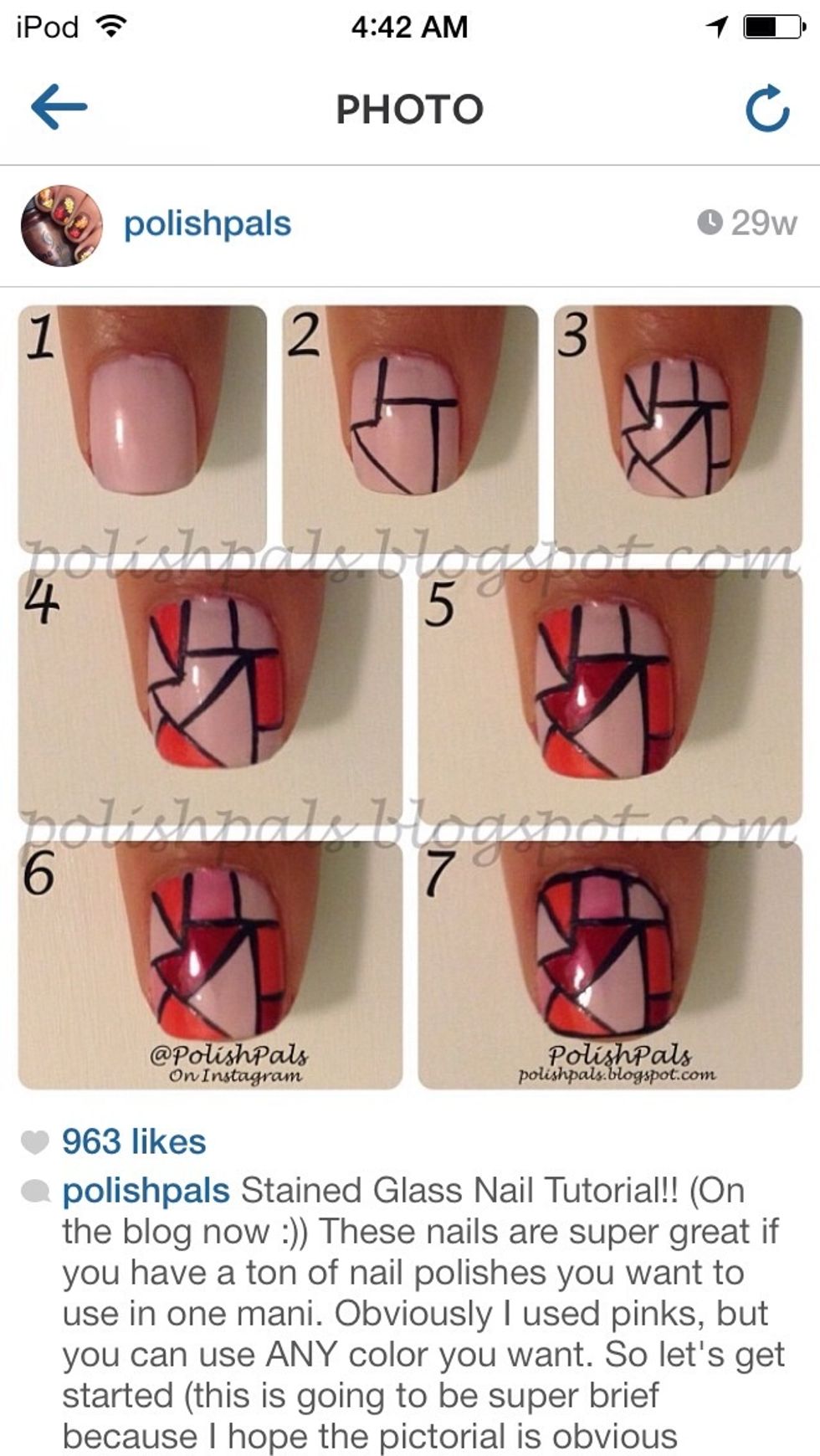This screenshot has width=820, height=1456.
Task: Open the polishpals username in header
Action: [208, 224]
